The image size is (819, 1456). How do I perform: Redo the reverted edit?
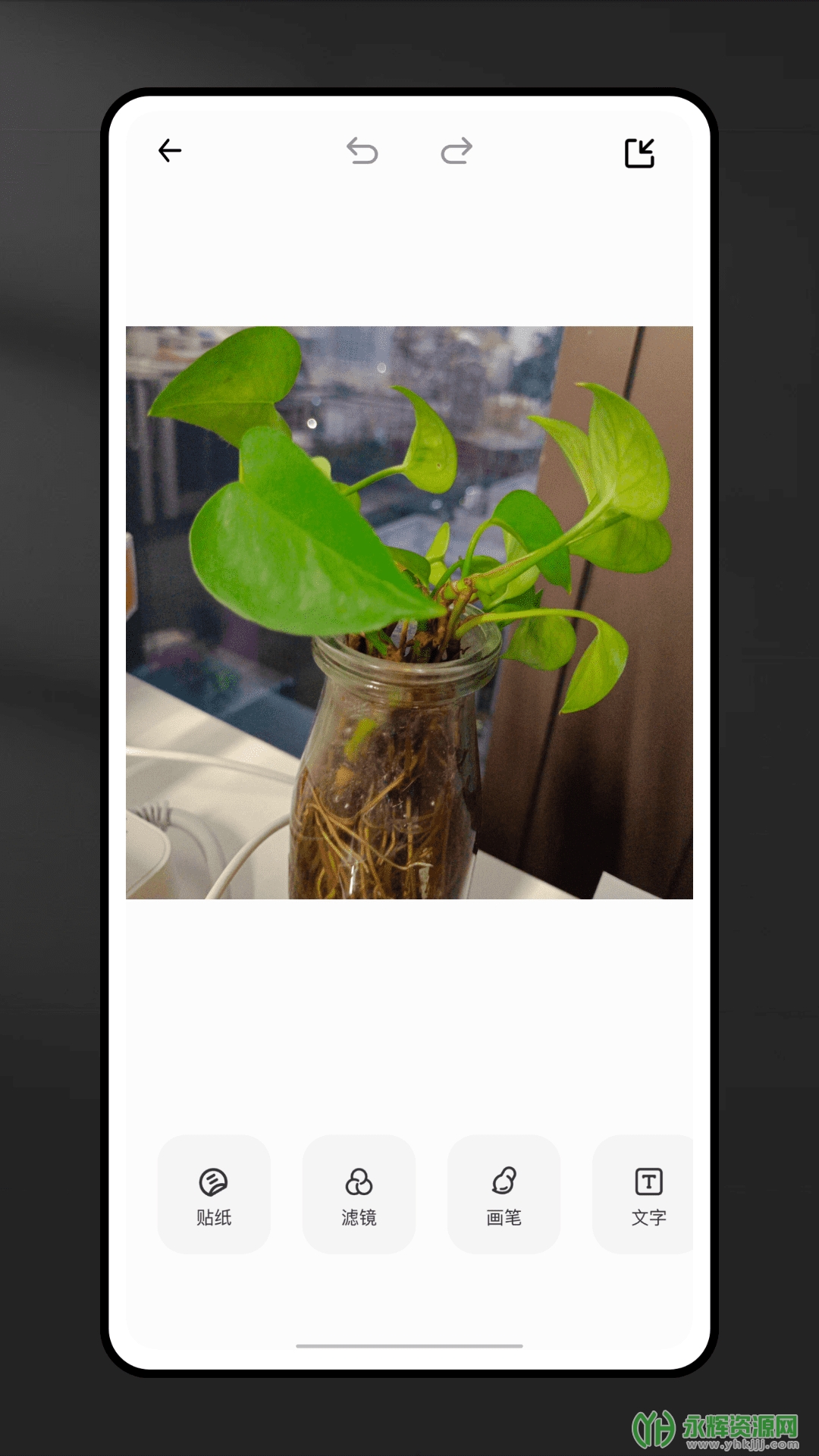coord(457,151)
